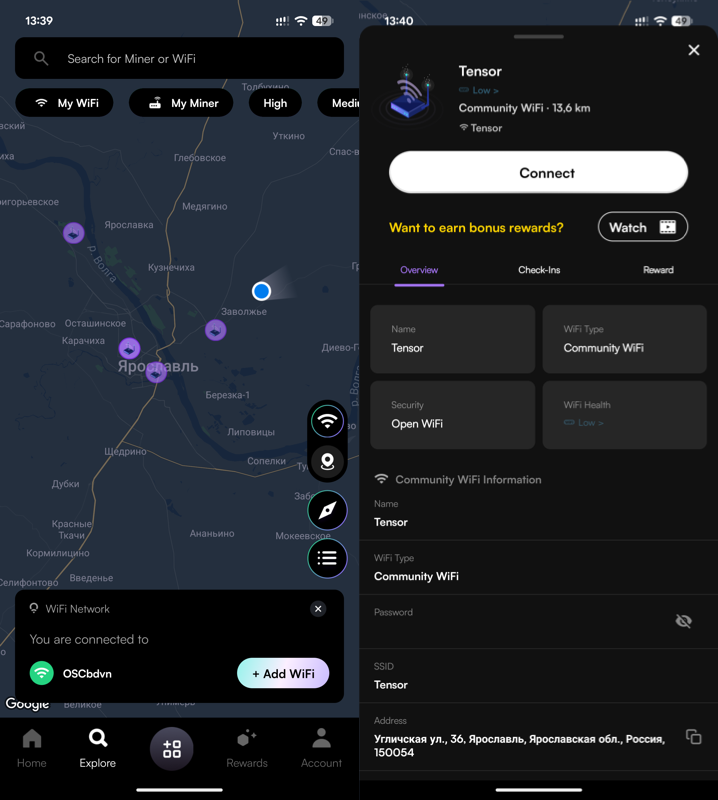Open the Account tab
718x800 pixels.
[321, 747]
